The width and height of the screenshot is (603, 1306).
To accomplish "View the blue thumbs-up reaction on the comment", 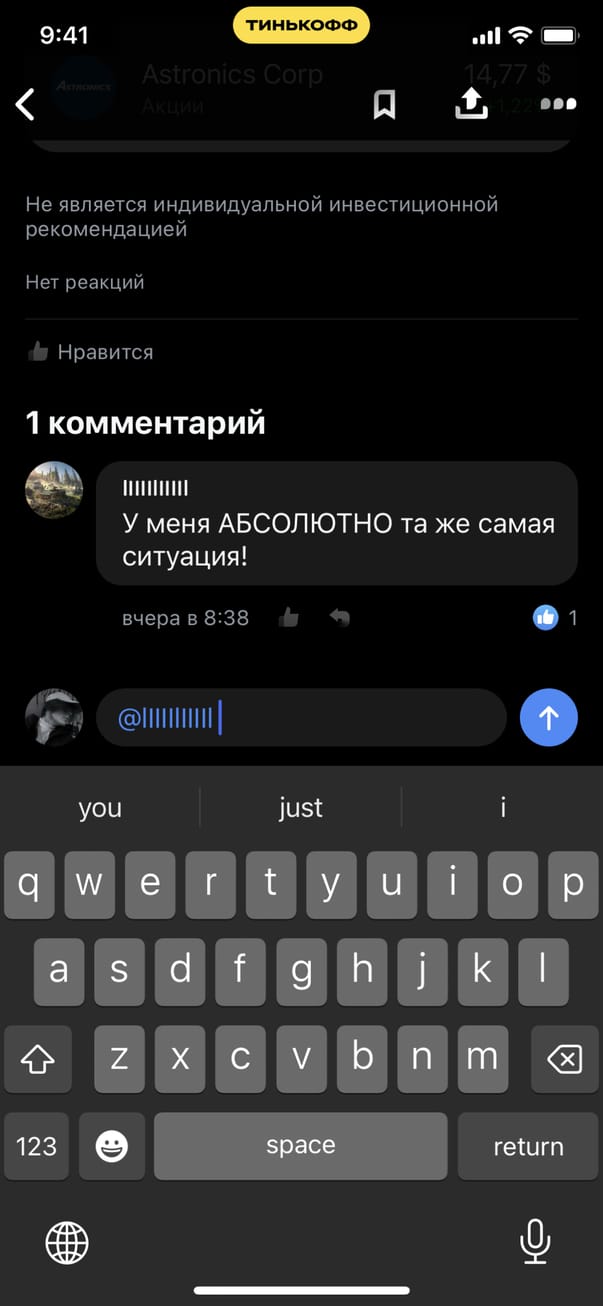I will click(545, 618).
